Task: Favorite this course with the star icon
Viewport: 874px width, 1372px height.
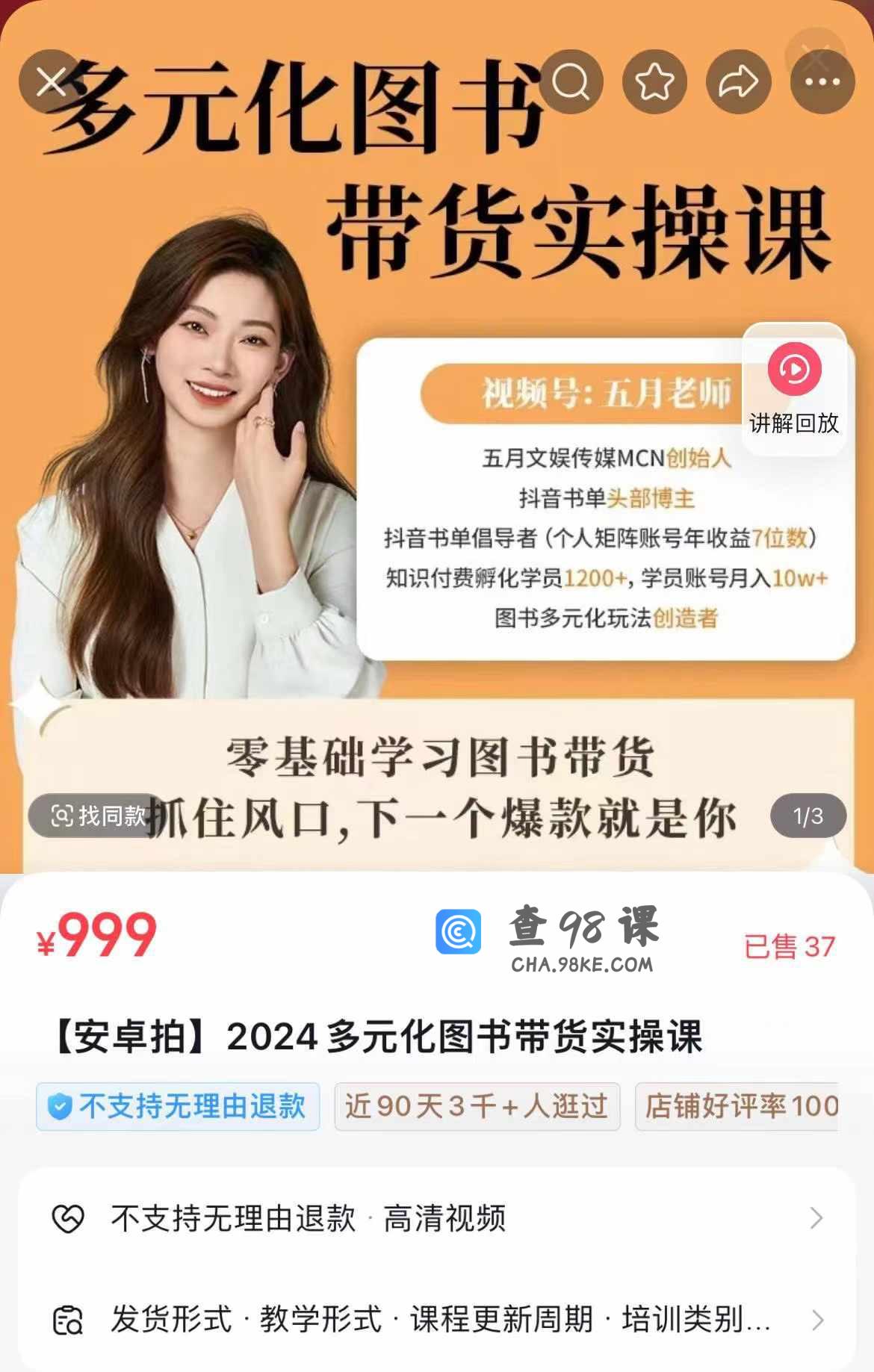Action: [655, 82]
